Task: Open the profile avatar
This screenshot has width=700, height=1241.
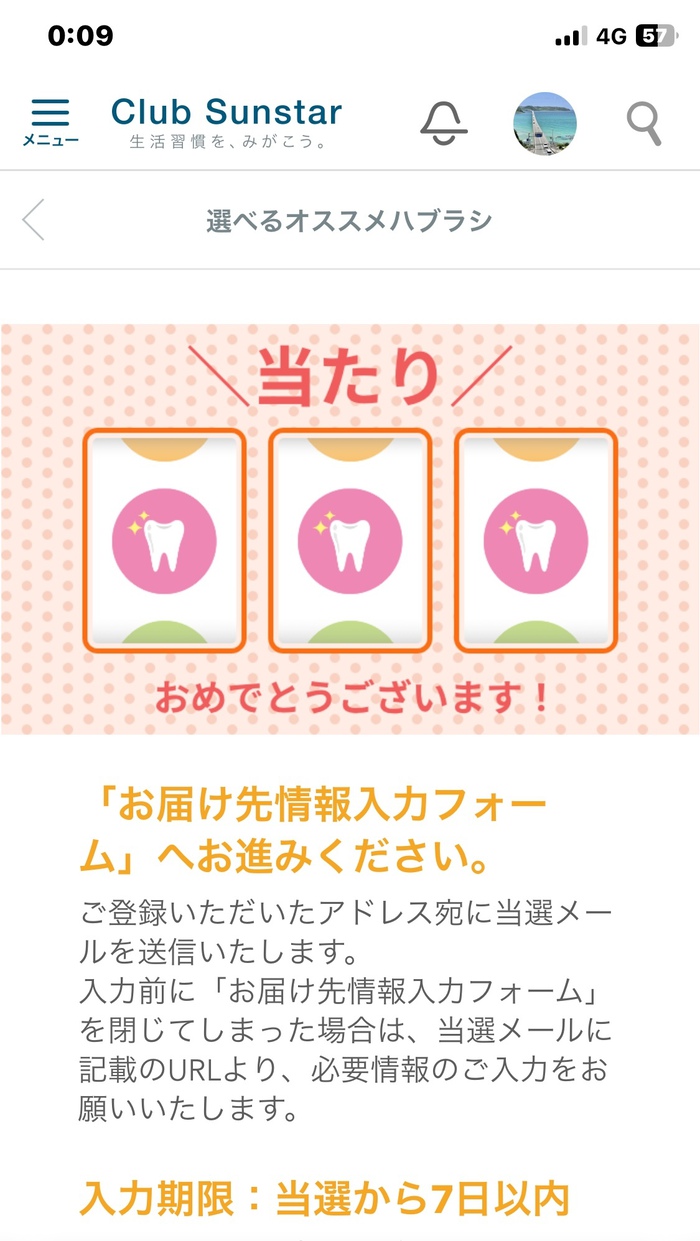Action: click(545, 123)
